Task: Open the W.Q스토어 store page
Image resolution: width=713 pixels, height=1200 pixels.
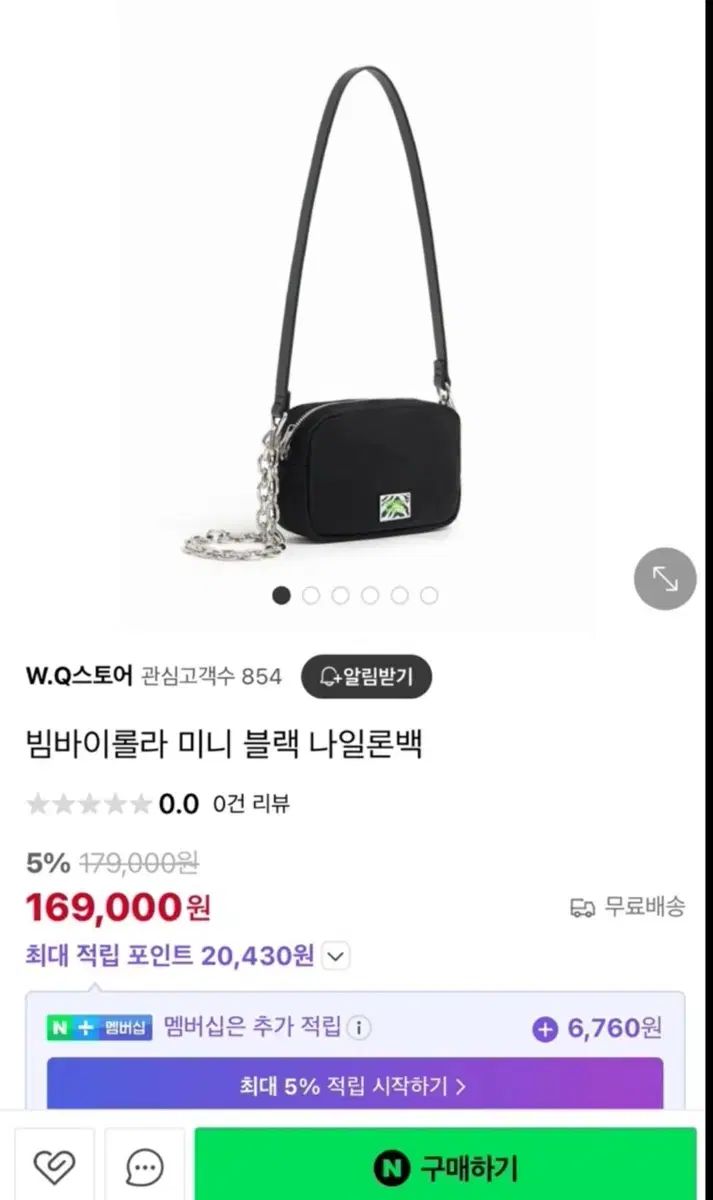Action: [79, 676]
